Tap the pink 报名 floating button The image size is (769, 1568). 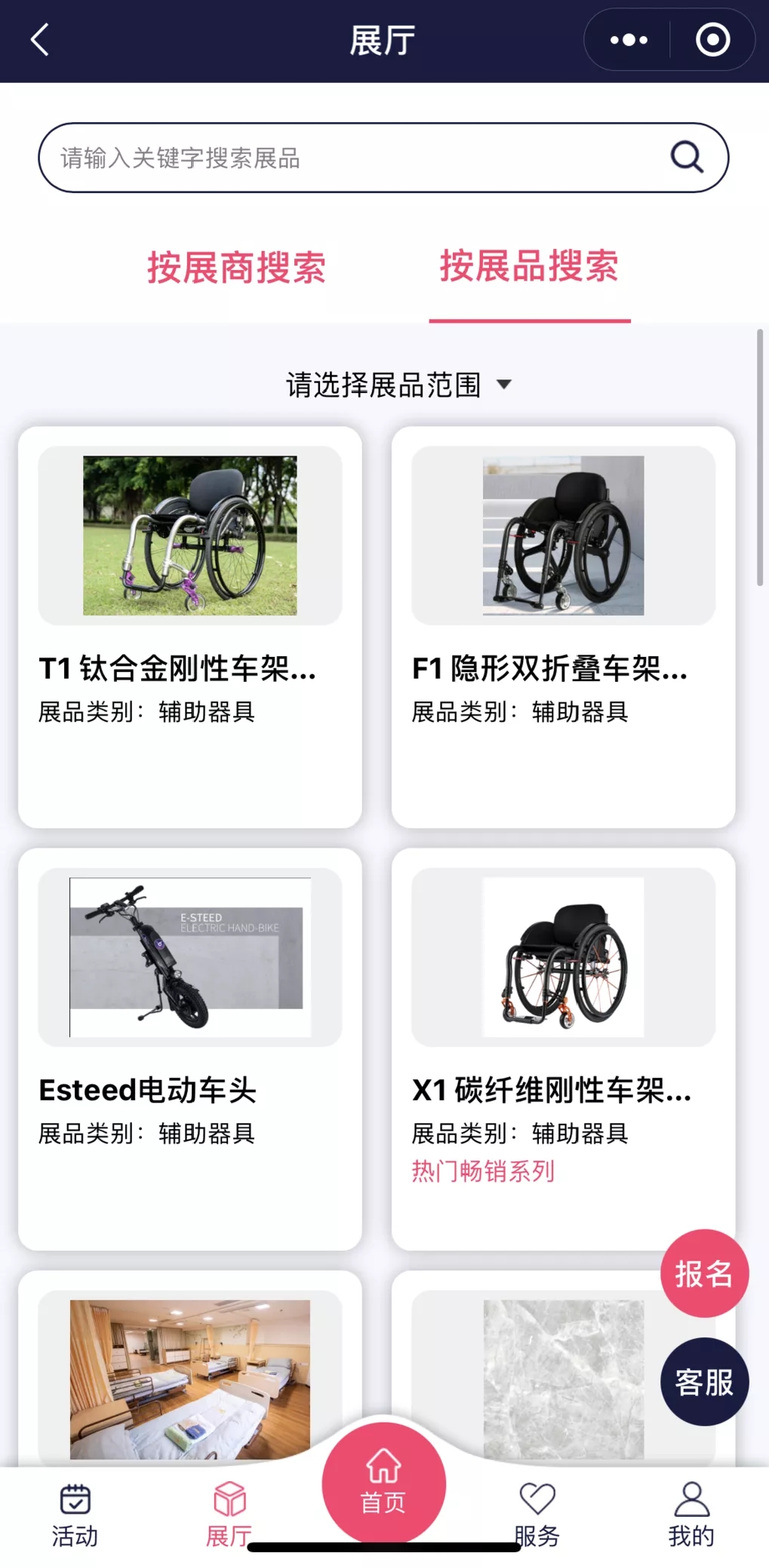pos(704,1274)
